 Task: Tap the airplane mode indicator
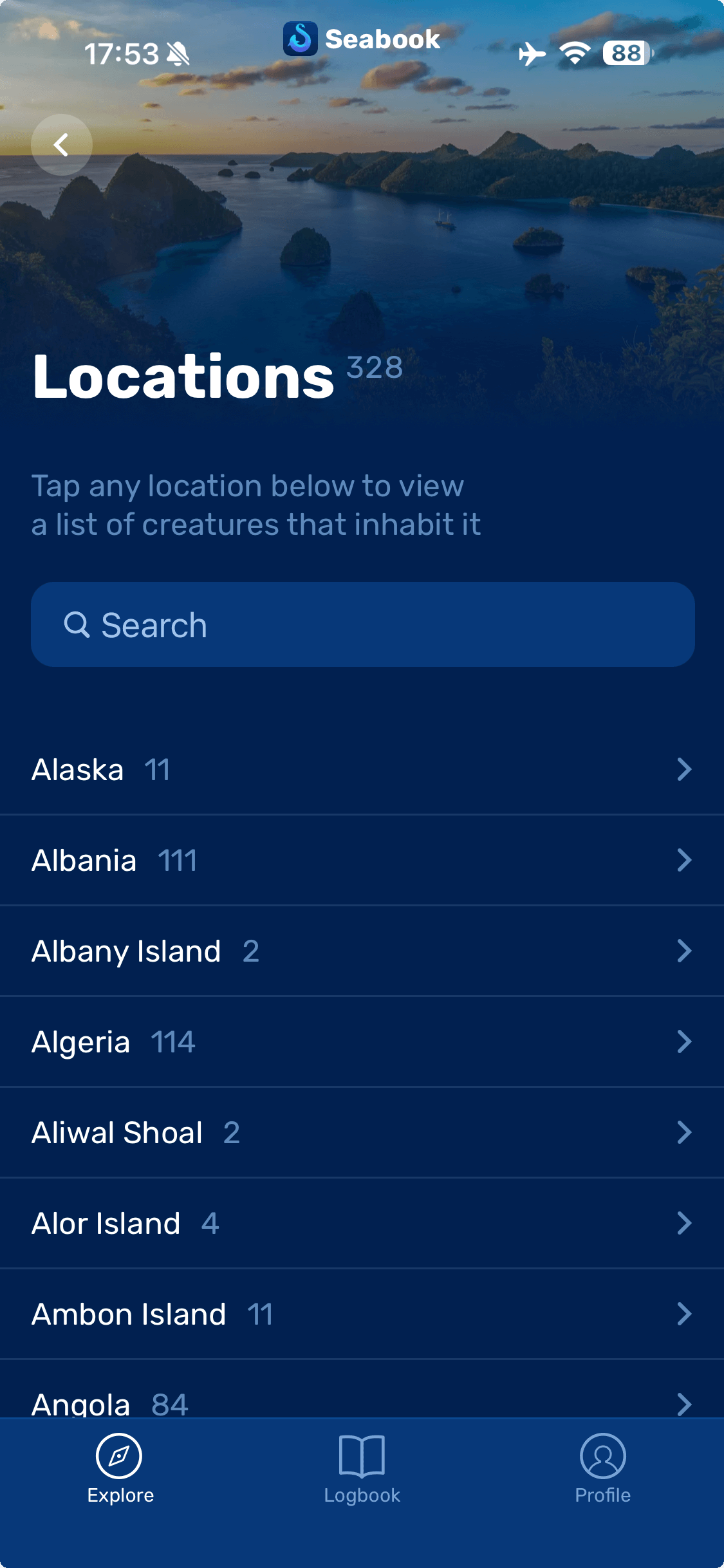tap(530, 54)
